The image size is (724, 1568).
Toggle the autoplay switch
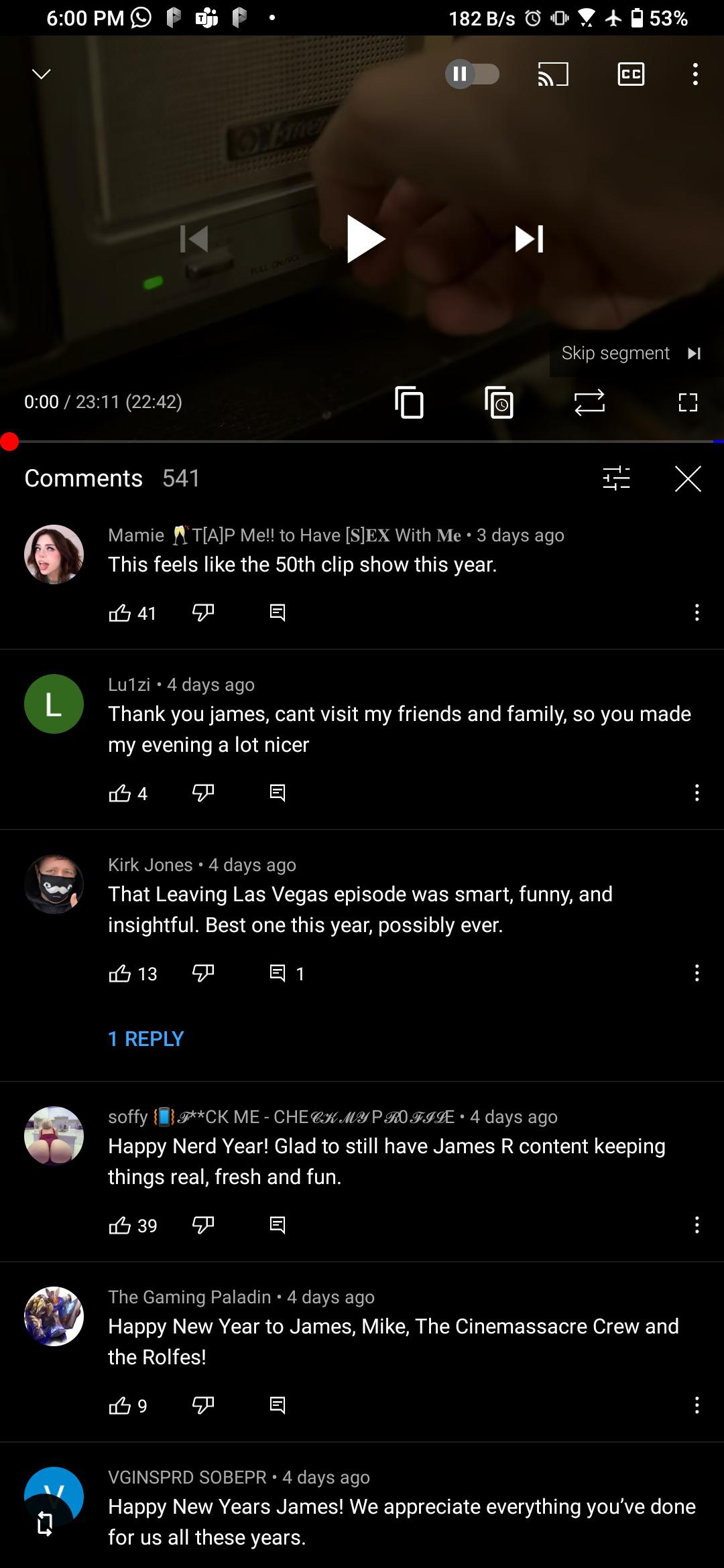[473, 74]
